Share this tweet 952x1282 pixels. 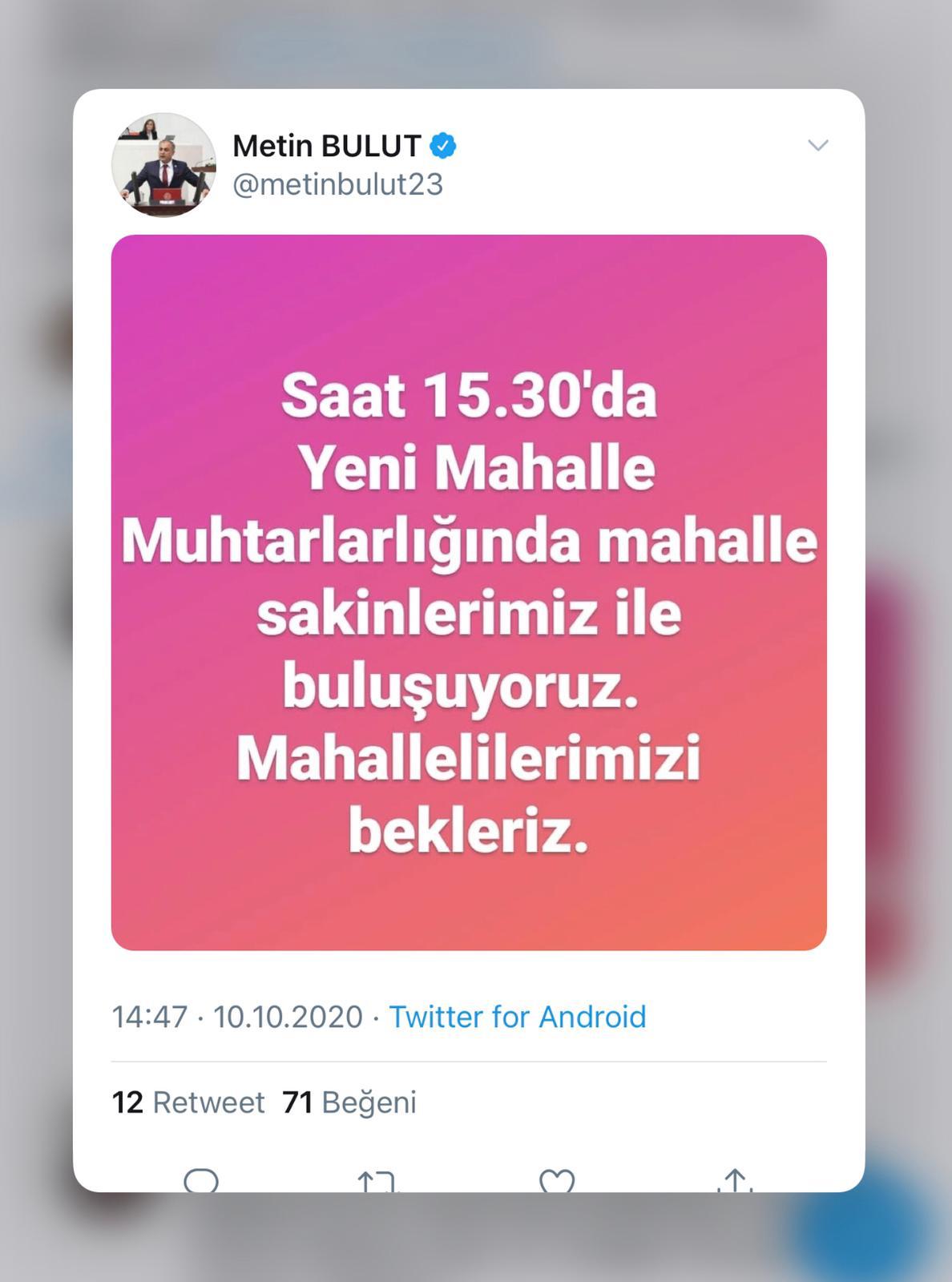736,1181
